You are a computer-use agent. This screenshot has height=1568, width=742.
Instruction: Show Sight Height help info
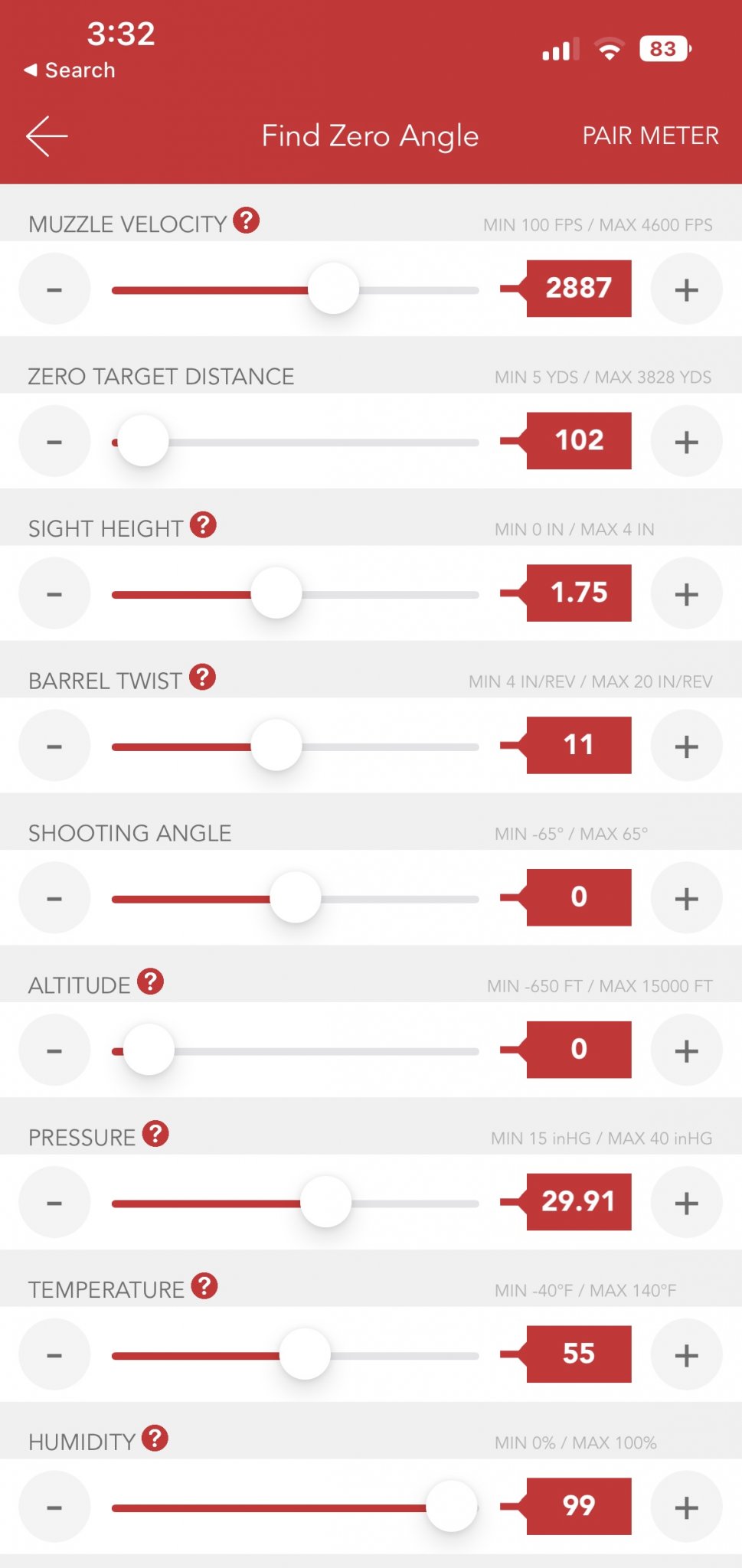(203, 525)
